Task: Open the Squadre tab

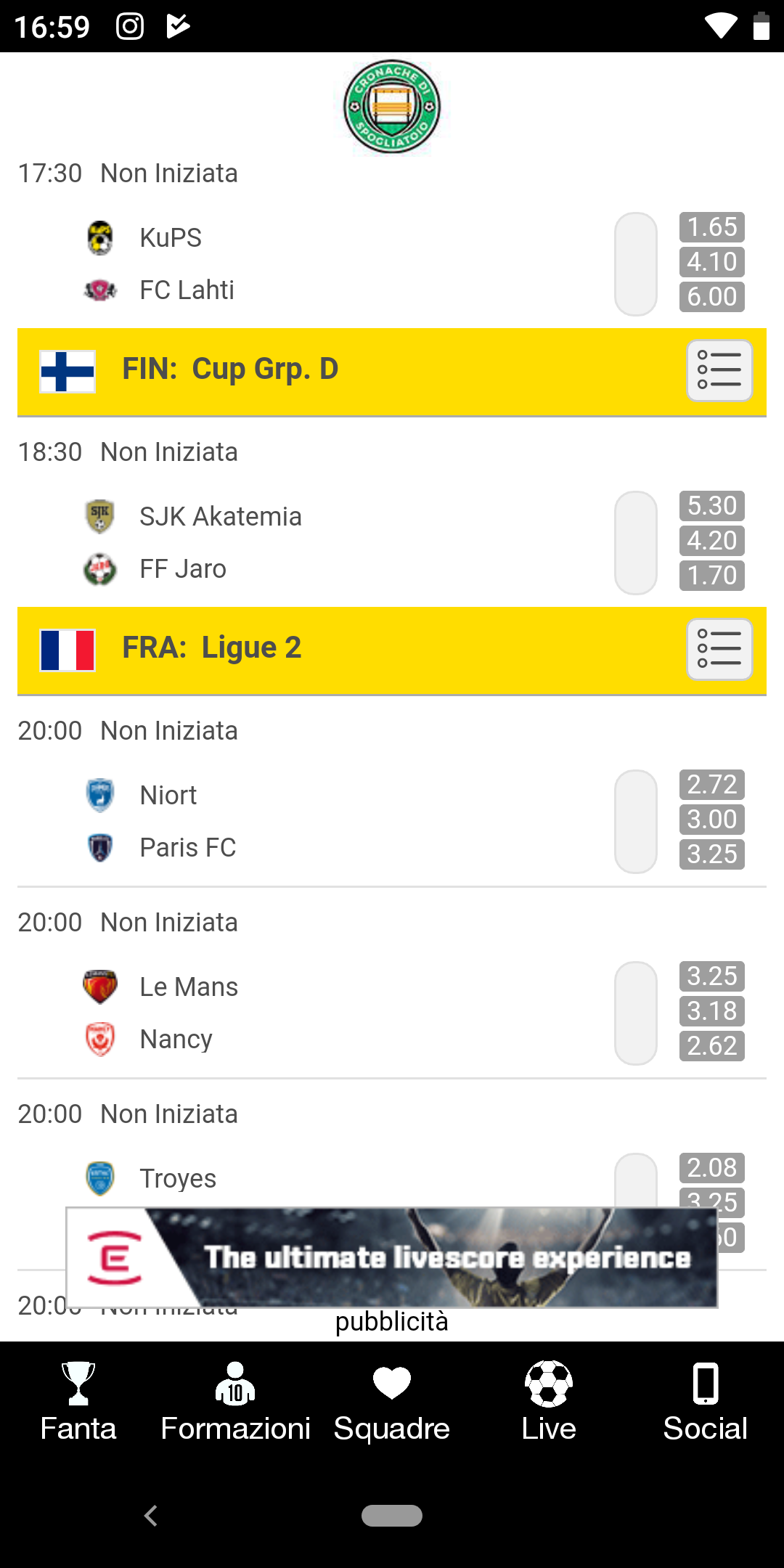Action: coord(392,1402)
